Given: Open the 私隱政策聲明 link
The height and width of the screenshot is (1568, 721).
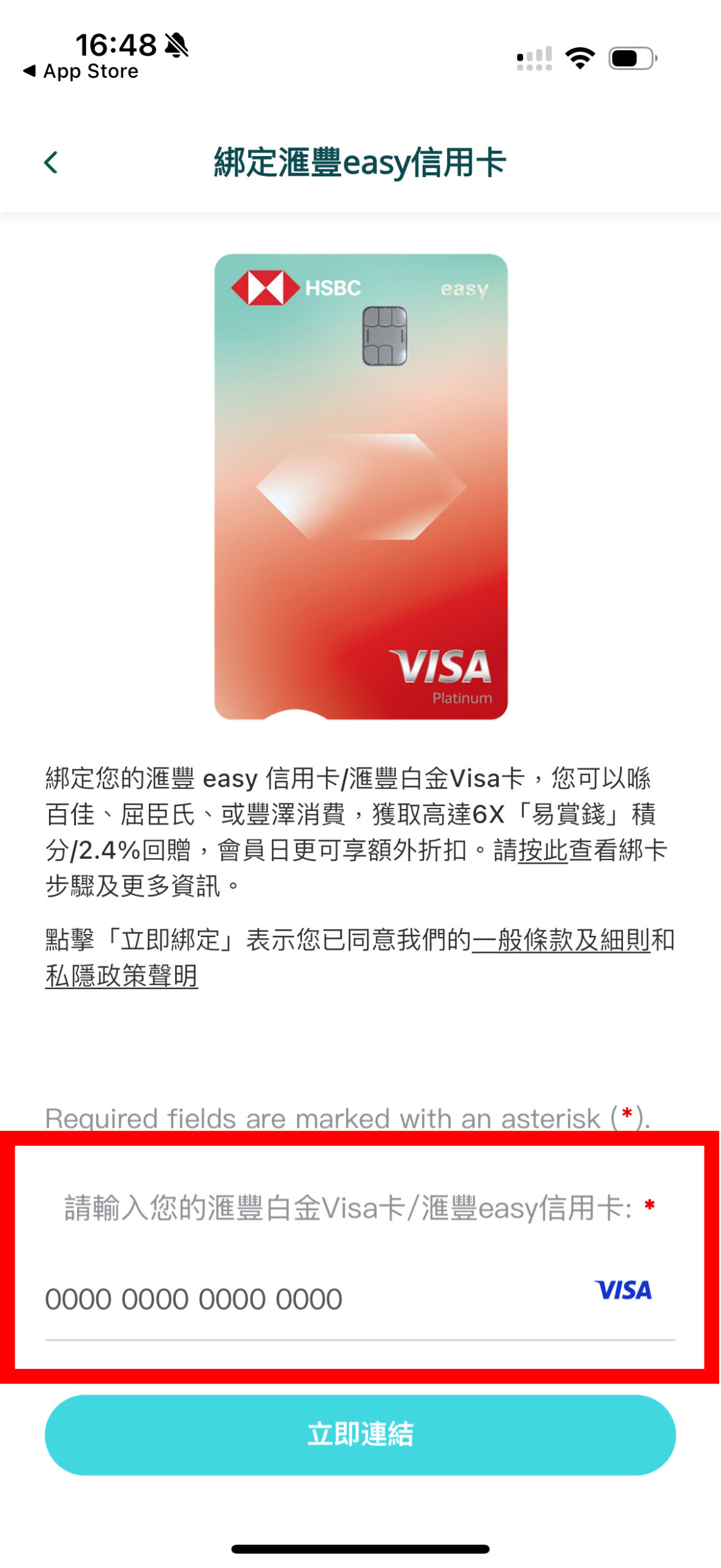Looking at the screenshot, I should coord(121,975).
